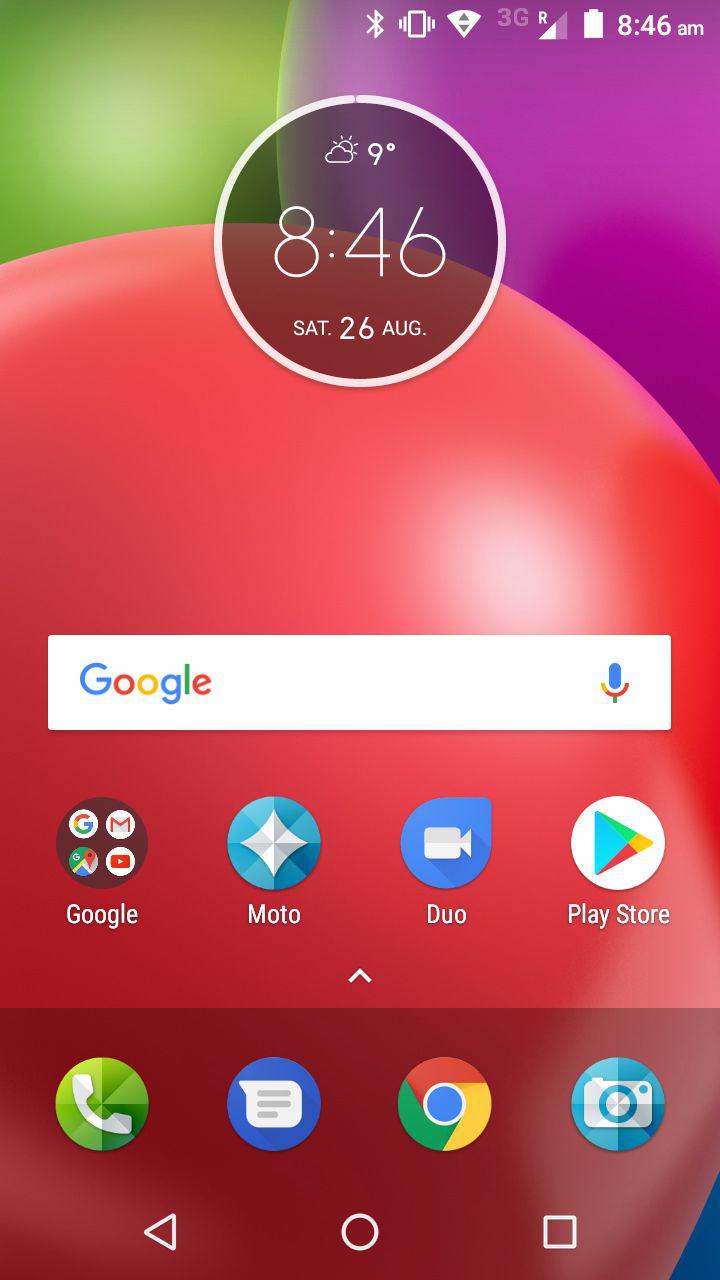Image resolution: width=720 pixels, height=1280 pixels.
Task: Open the recent apps overview
Action: pos(560,1232)
